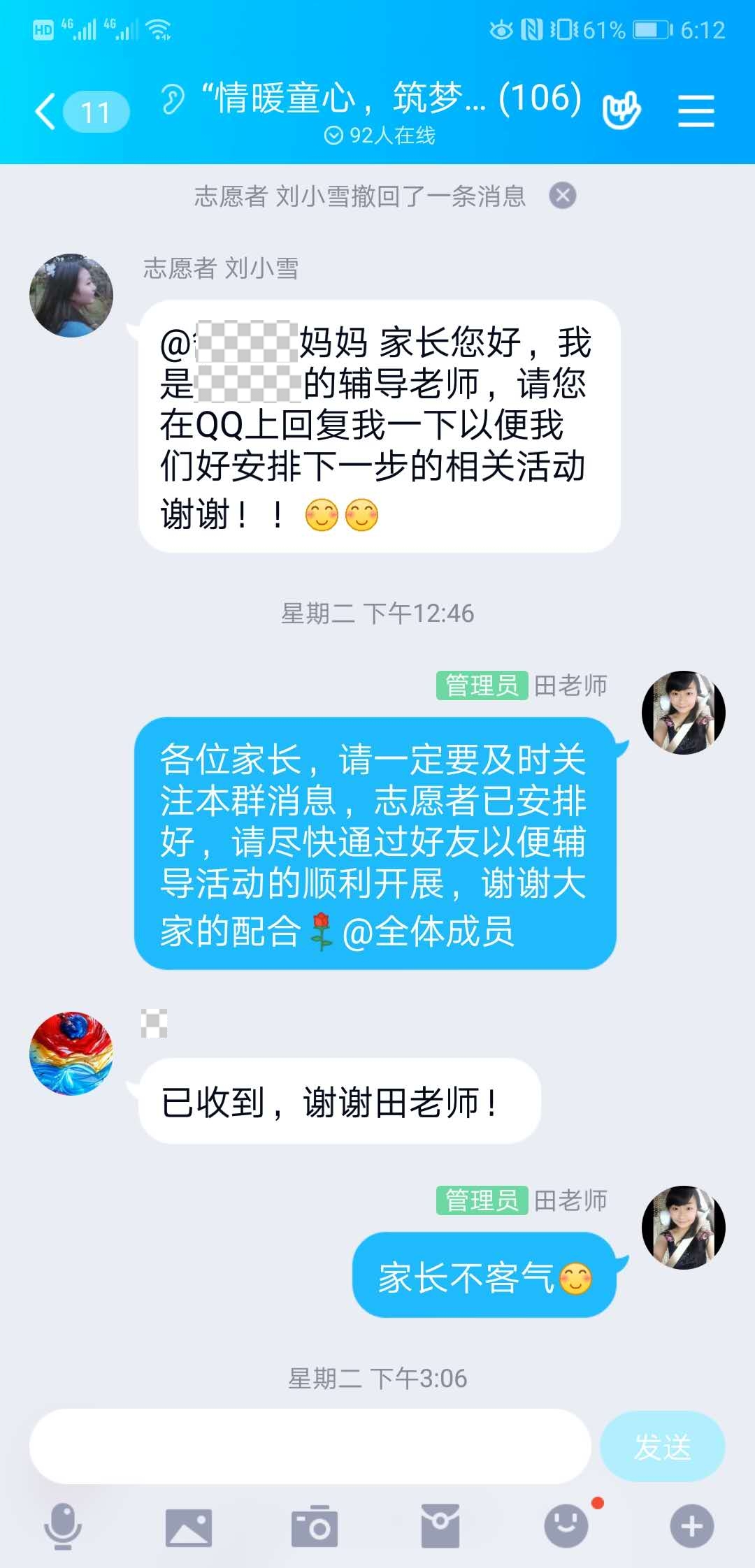Screen dimensions: 755x1568
Task: Open avatar of user who thanked 田老师
Action: tap(71, 1053)
